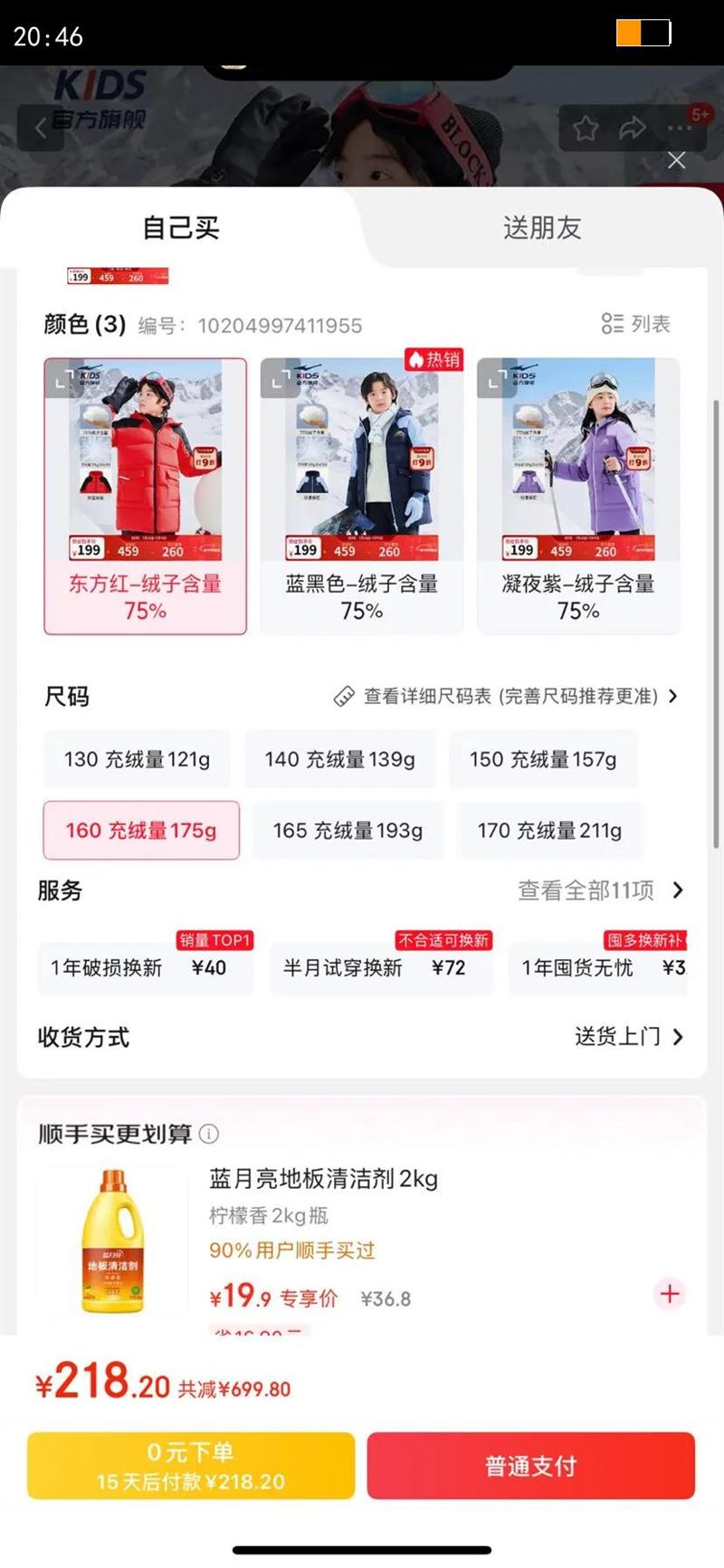View all 11 services

(x=601, y=890)
